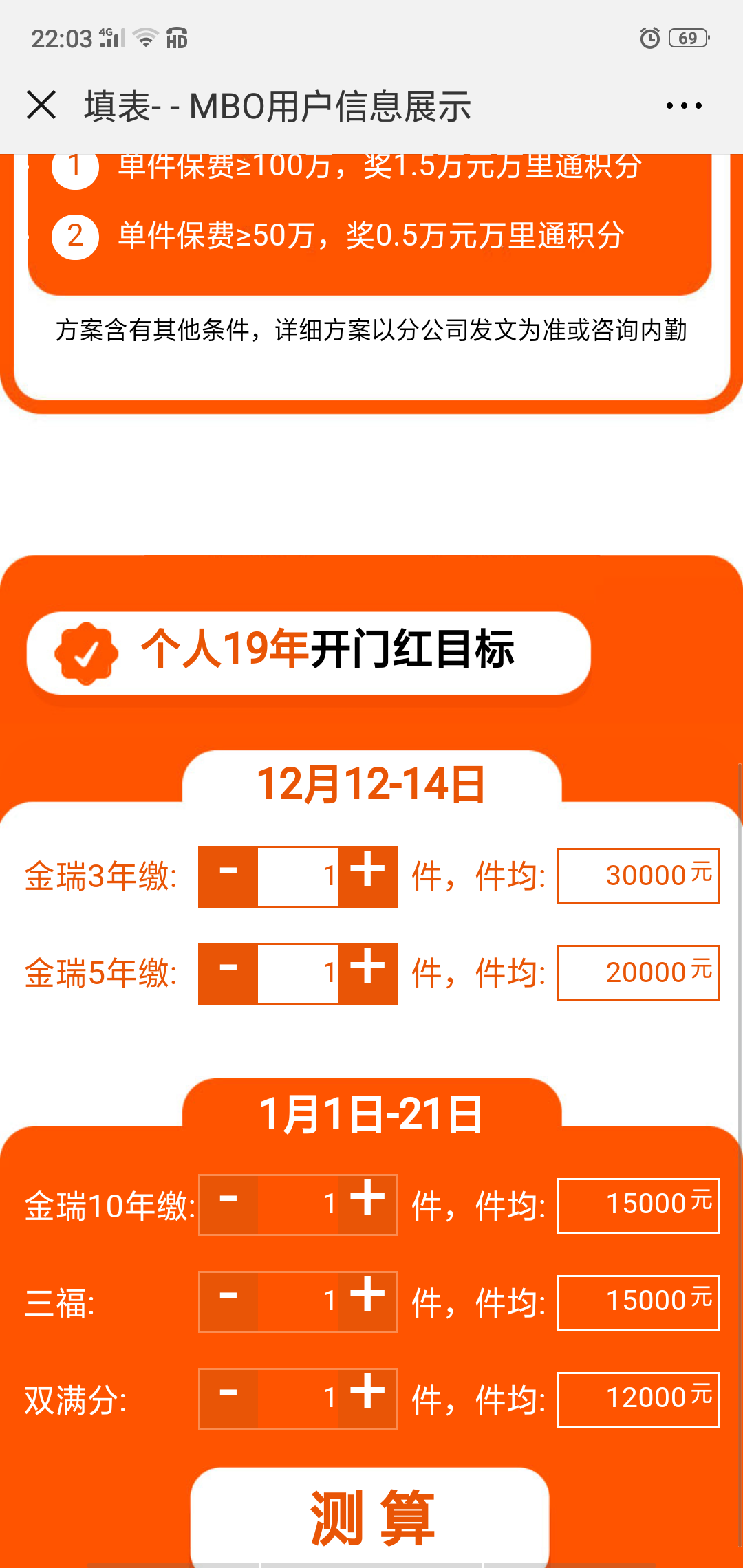Edit the 金瑞3年缴 quantity number field
This screenshot has width=743, height=1568.
click(298, 876)
